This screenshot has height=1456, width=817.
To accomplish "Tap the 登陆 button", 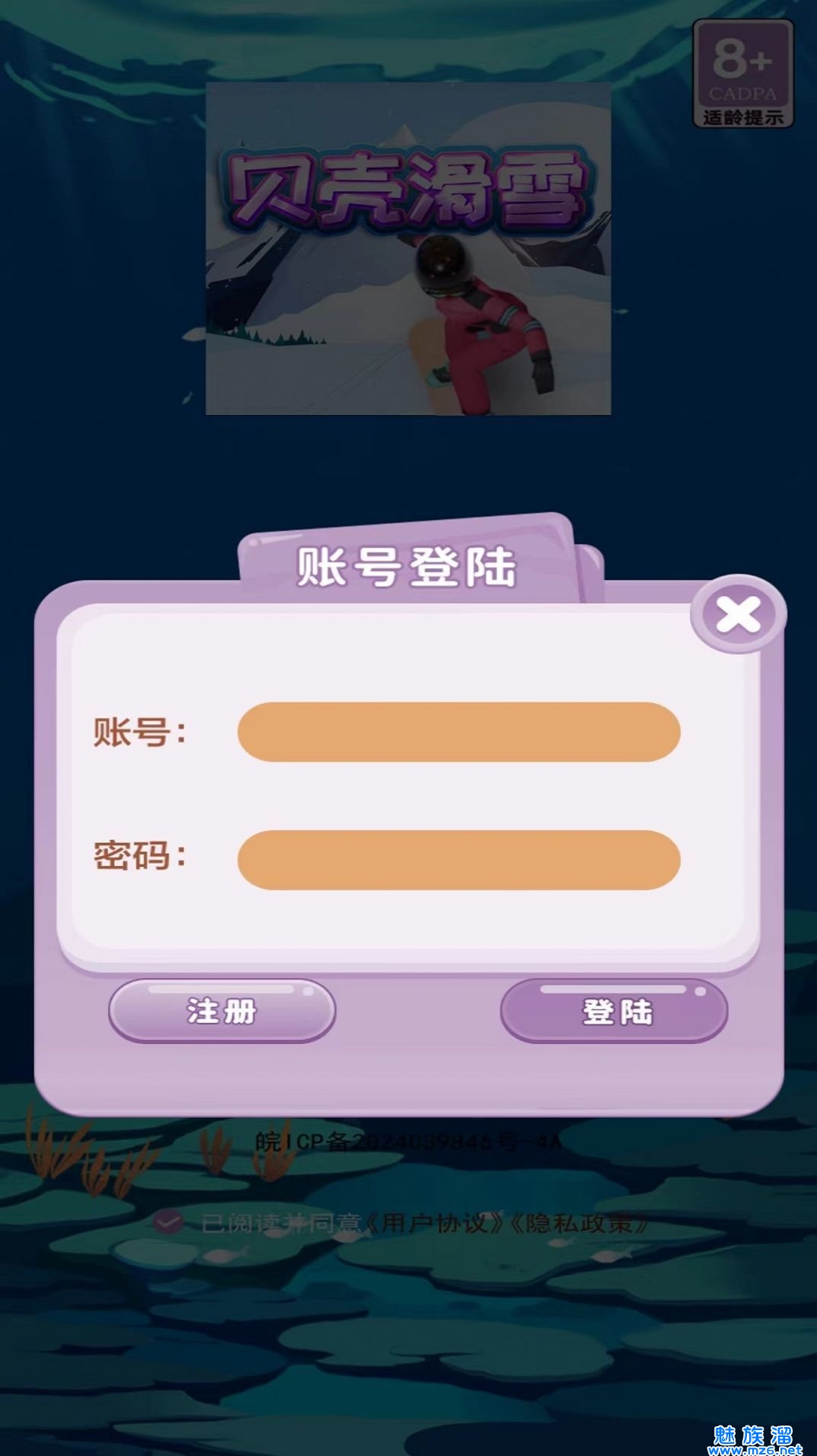I will click(614, 1012).
